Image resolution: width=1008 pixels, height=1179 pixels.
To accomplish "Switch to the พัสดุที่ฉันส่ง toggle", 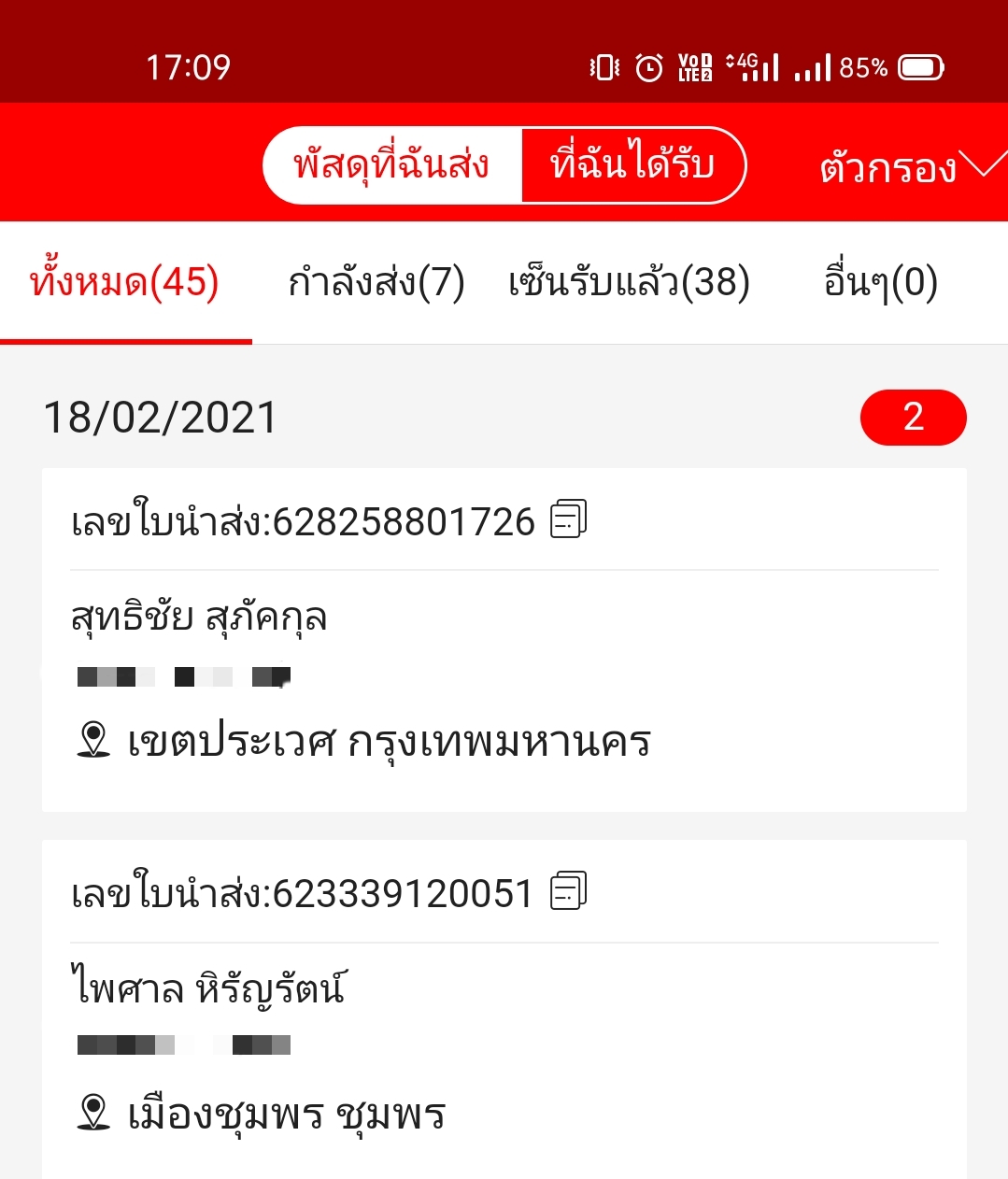I will [392, 164].
